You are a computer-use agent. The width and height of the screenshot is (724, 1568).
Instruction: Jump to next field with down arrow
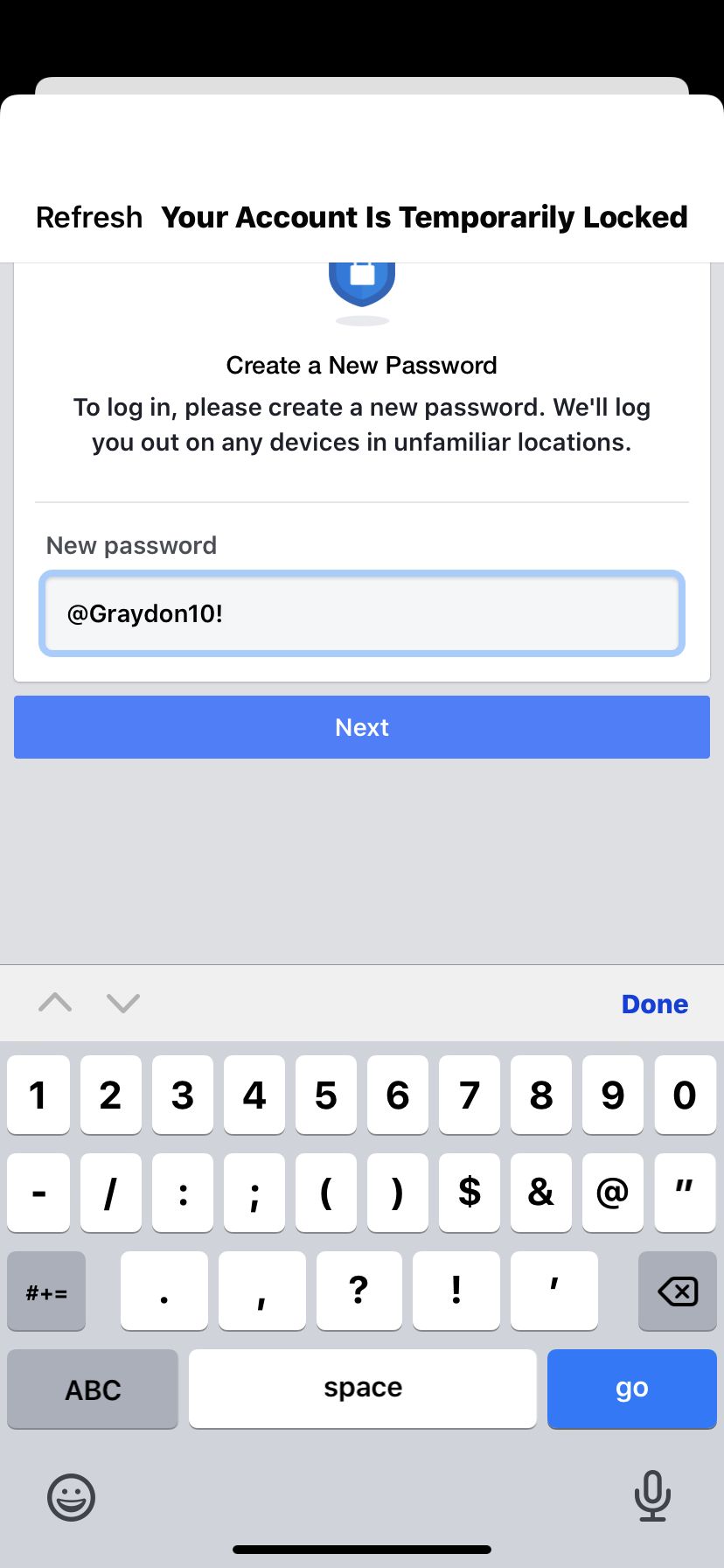pos(123,1003)
